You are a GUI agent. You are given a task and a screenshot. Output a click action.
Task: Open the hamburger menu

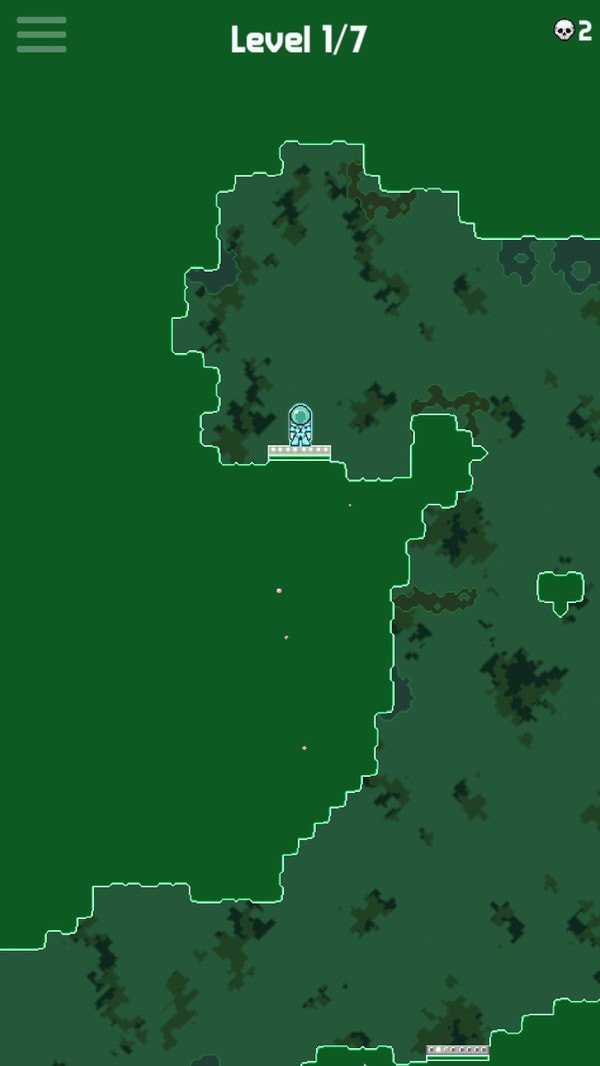click(41, 35)
